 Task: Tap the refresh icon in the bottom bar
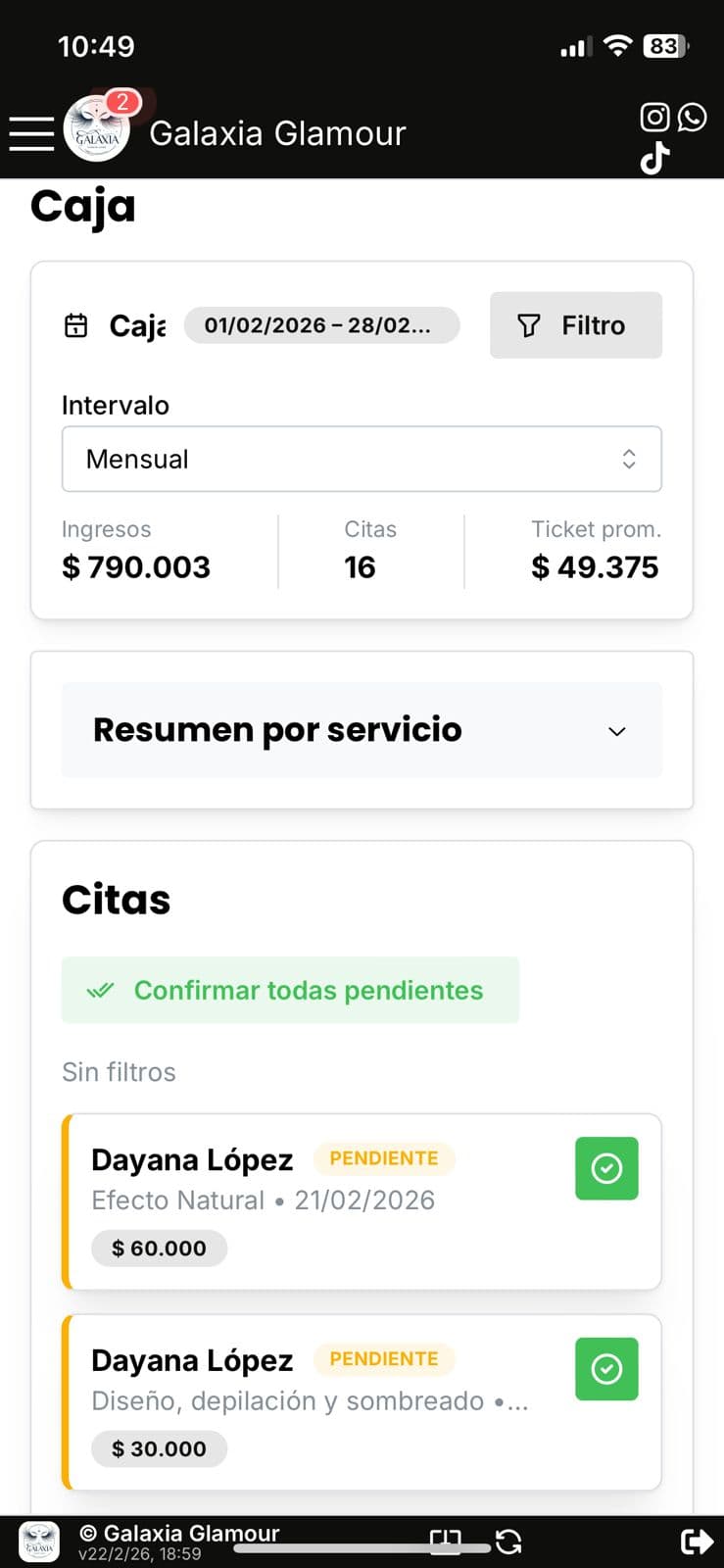(x=507, y=1542)
